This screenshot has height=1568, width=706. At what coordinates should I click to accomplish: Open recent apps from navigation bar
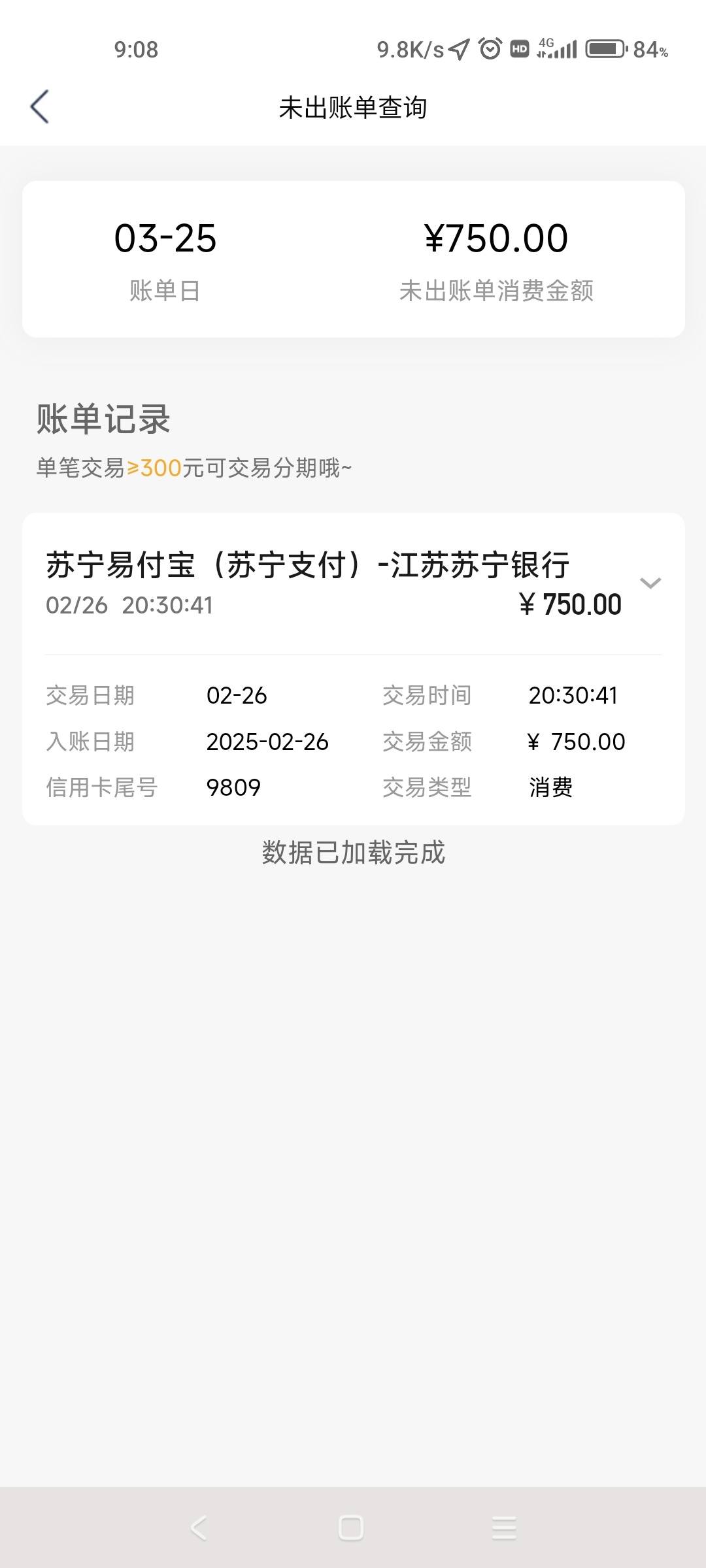[504, 1527]
